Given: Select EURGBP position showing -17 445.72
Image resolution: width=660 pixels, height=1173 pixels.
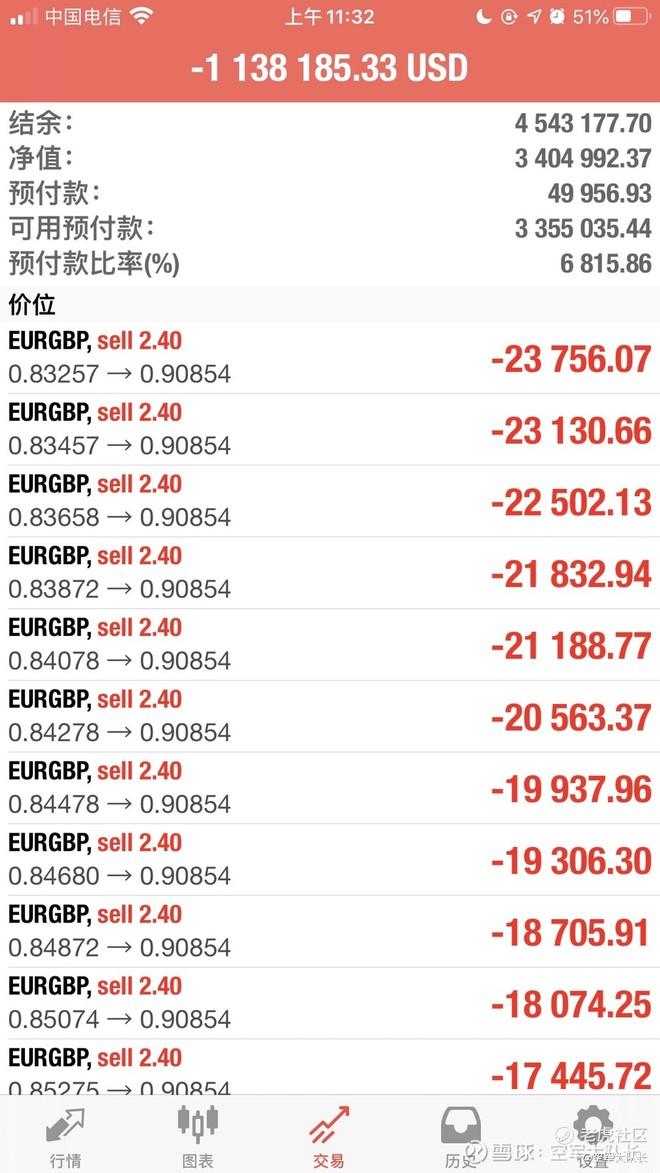Looking at the screenshot, I should [x=330, y=1068].
